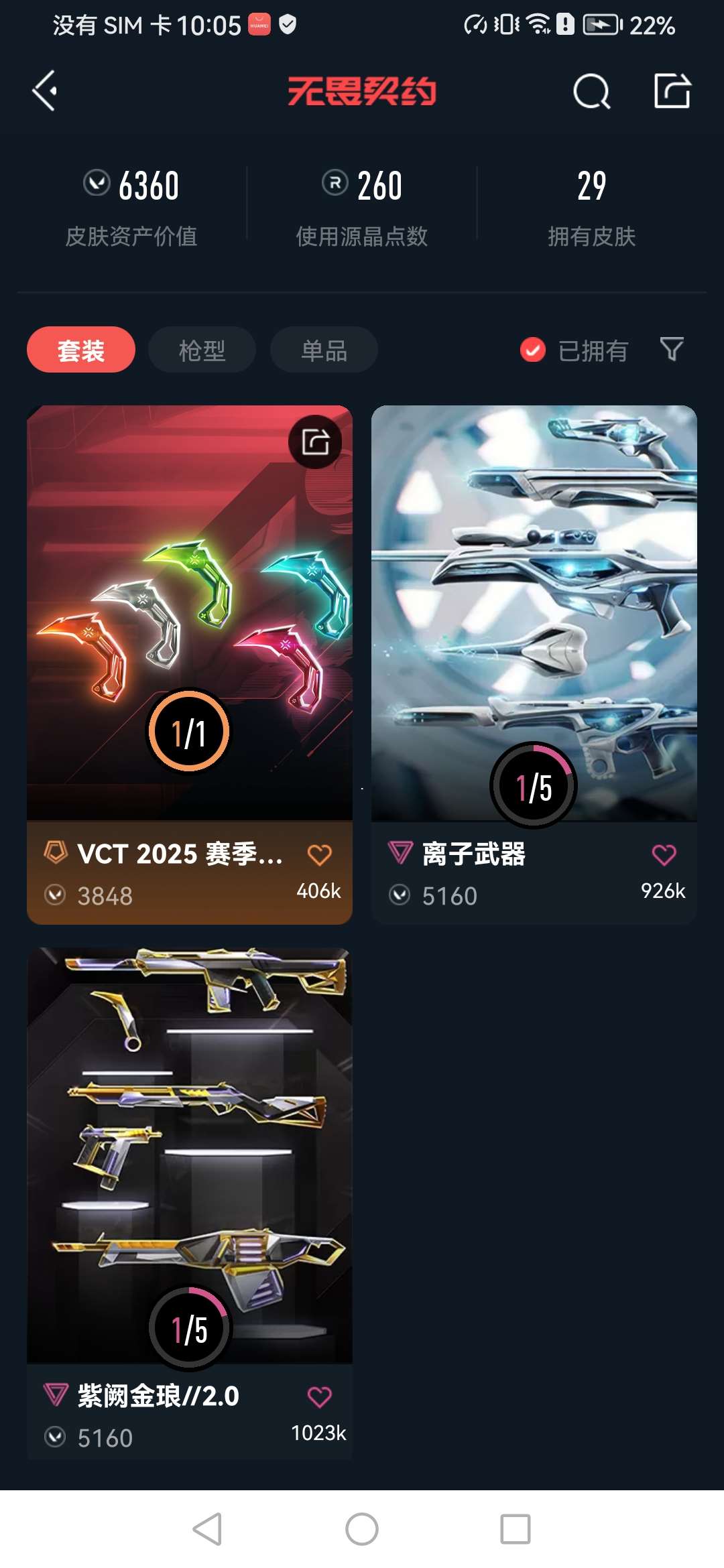Open search in the top bar
The height and width of the screenshot is (1568, 724).
click(x=591, y=91)
